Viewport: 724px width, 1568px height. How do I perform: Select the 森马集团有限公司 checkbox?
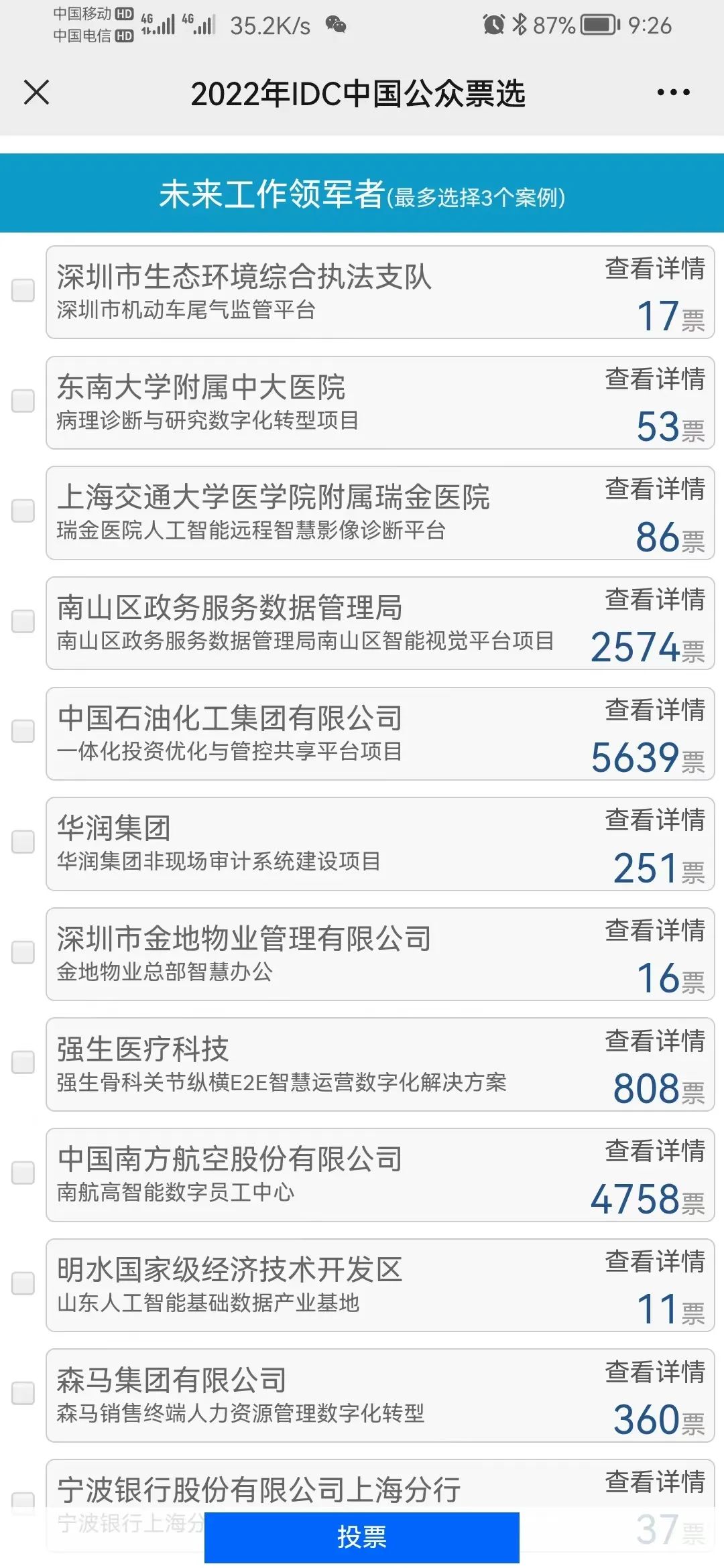(x=23, y=1394)
